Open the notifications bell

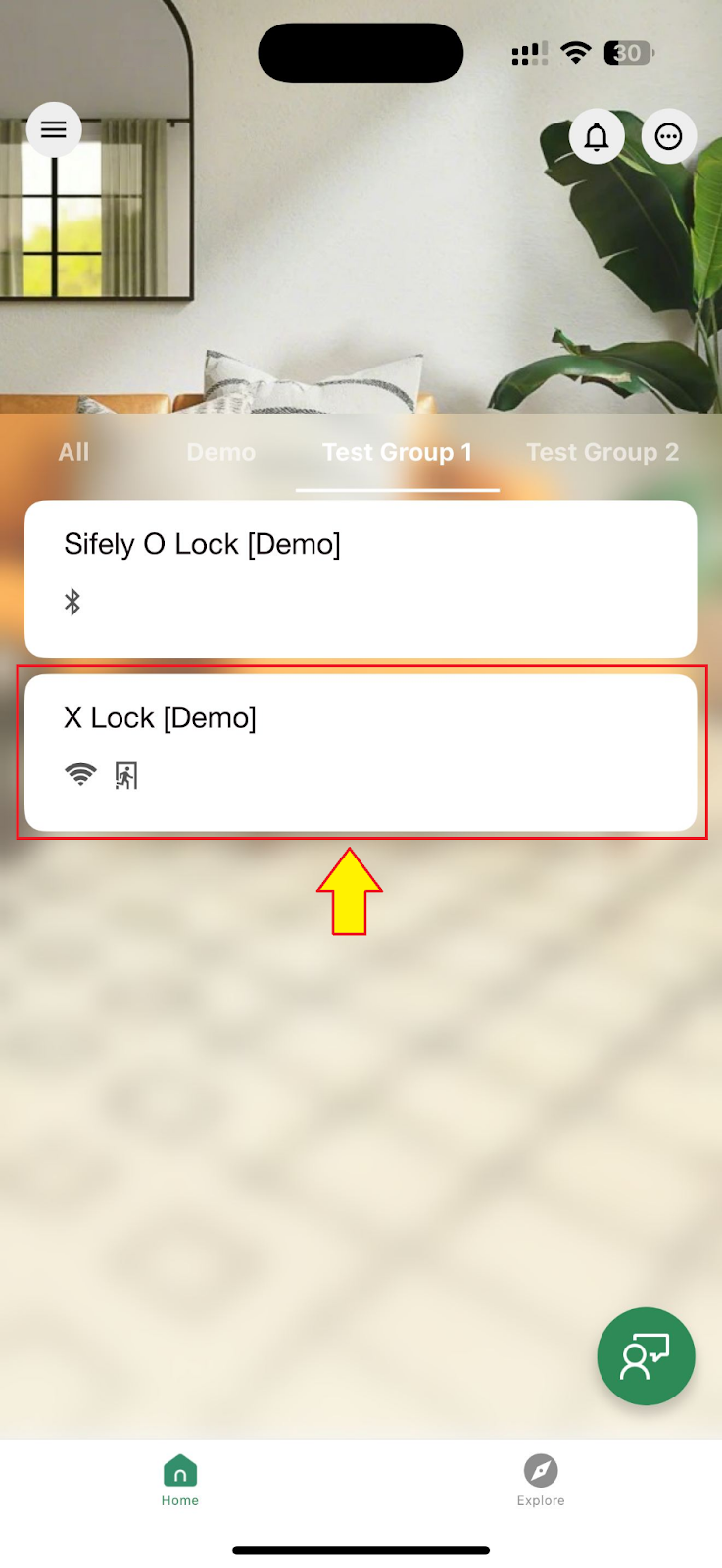(597, 136)
